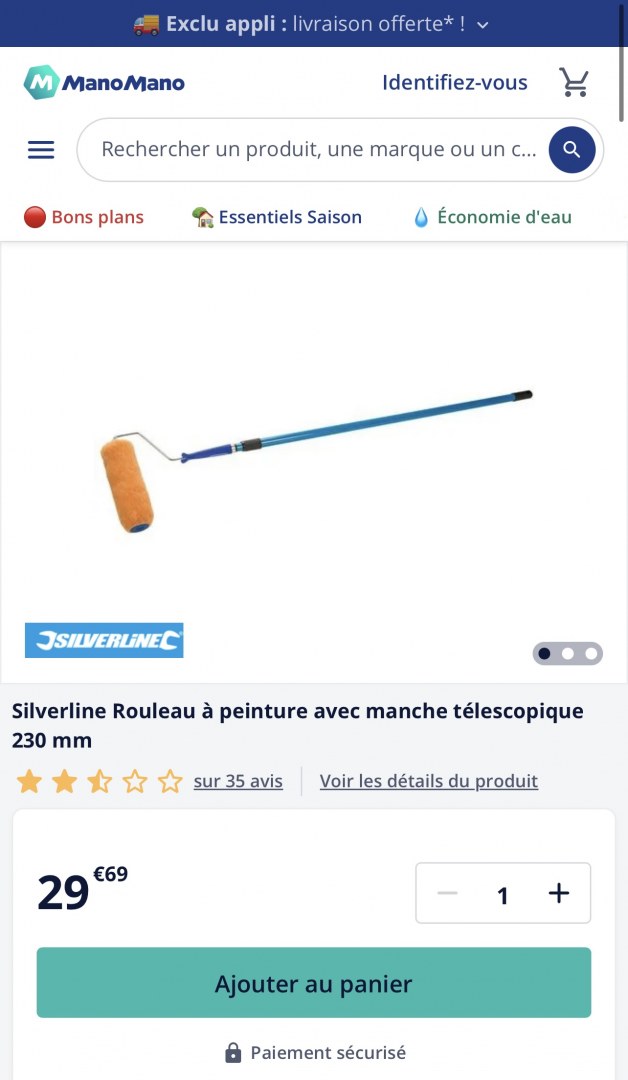Browse Essentiels Saison
The height and width of the screenshot is (1080, 628).
point(277,217)
